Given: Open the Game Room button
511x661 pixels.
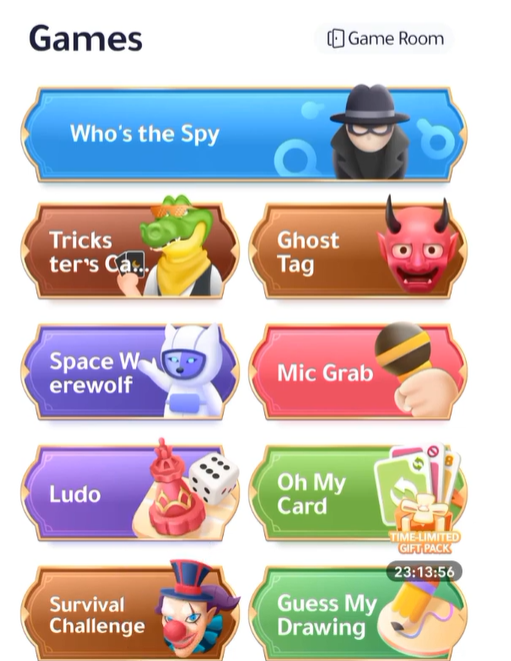Looking at the screenshot, I should coord(384,38).
